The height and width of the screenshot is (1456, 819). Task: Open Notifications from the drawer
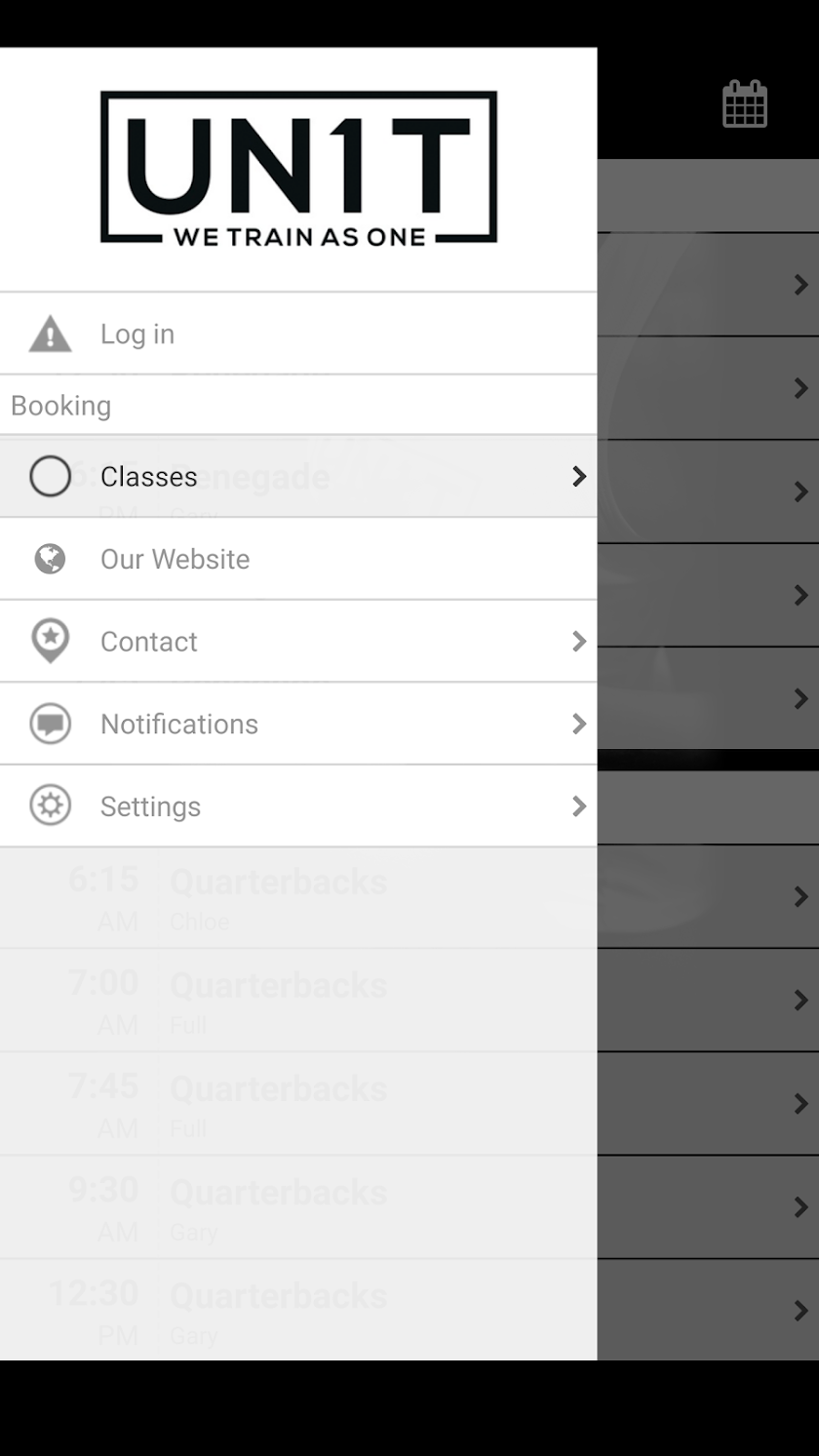point(298,724)
